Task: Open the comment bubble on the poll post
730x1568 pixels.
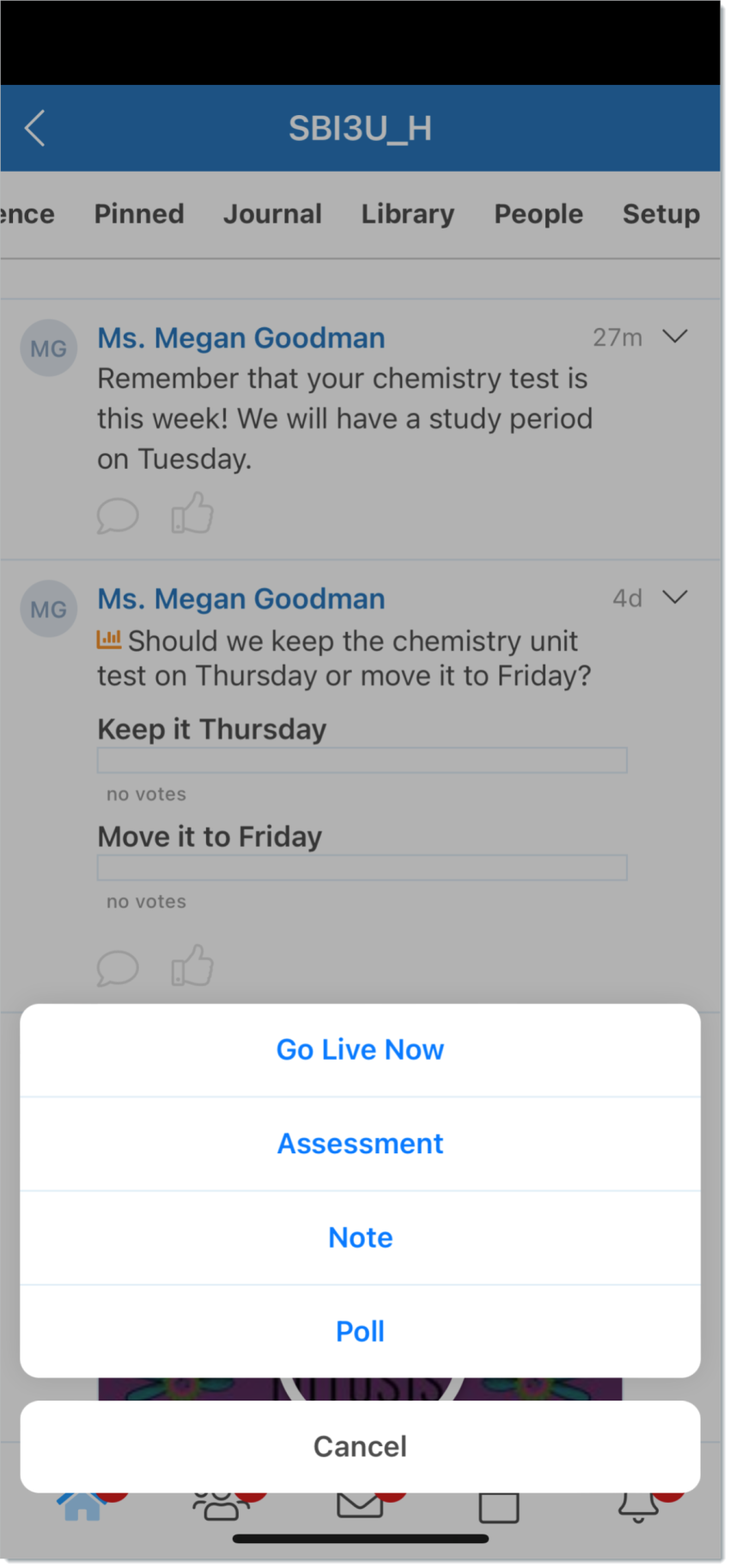Action: point(118,967)
